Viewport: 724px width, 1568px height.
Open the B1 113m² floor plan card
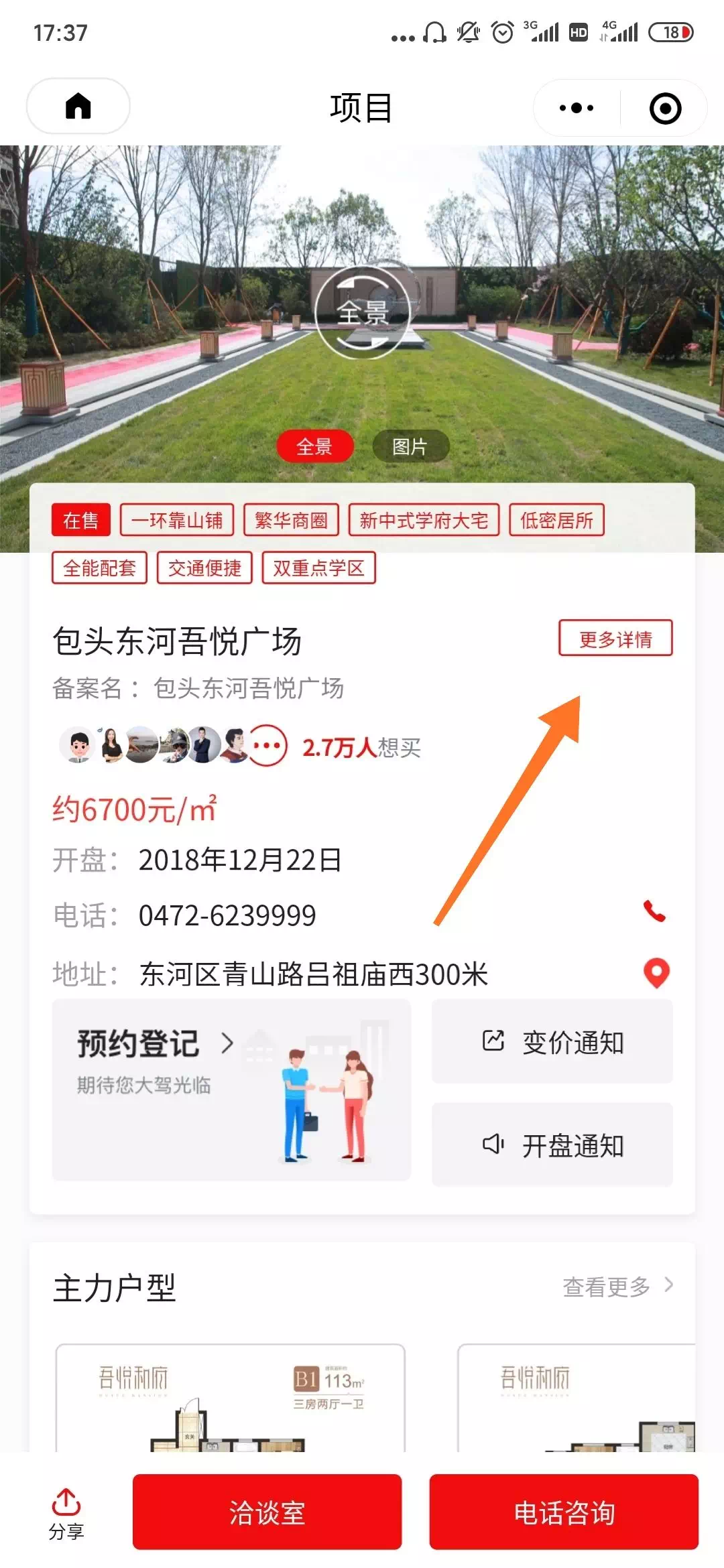(230, 1397)
